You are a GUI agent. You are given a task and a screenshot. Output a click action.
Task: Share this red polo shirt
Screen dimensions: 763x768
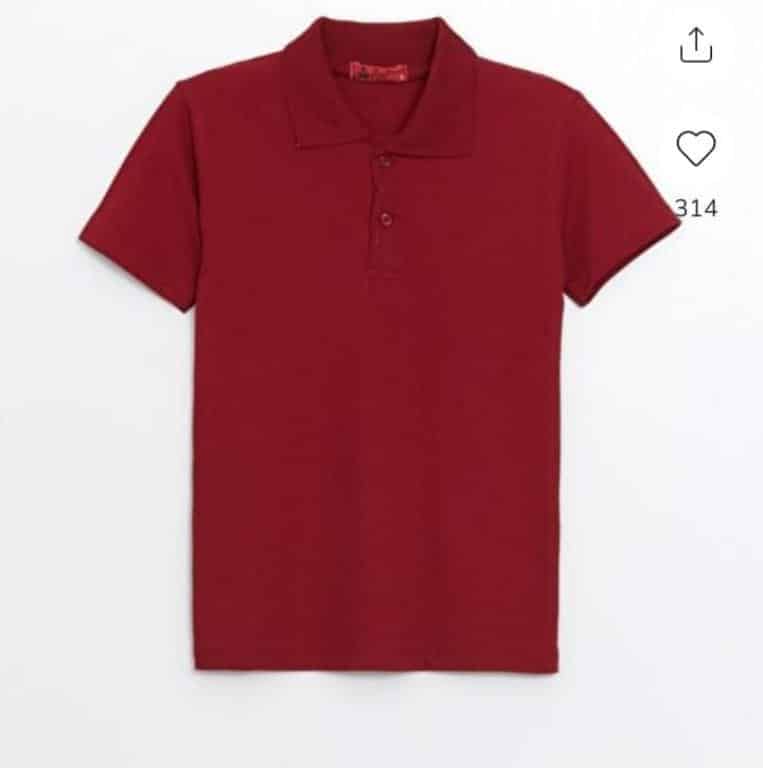696,45
